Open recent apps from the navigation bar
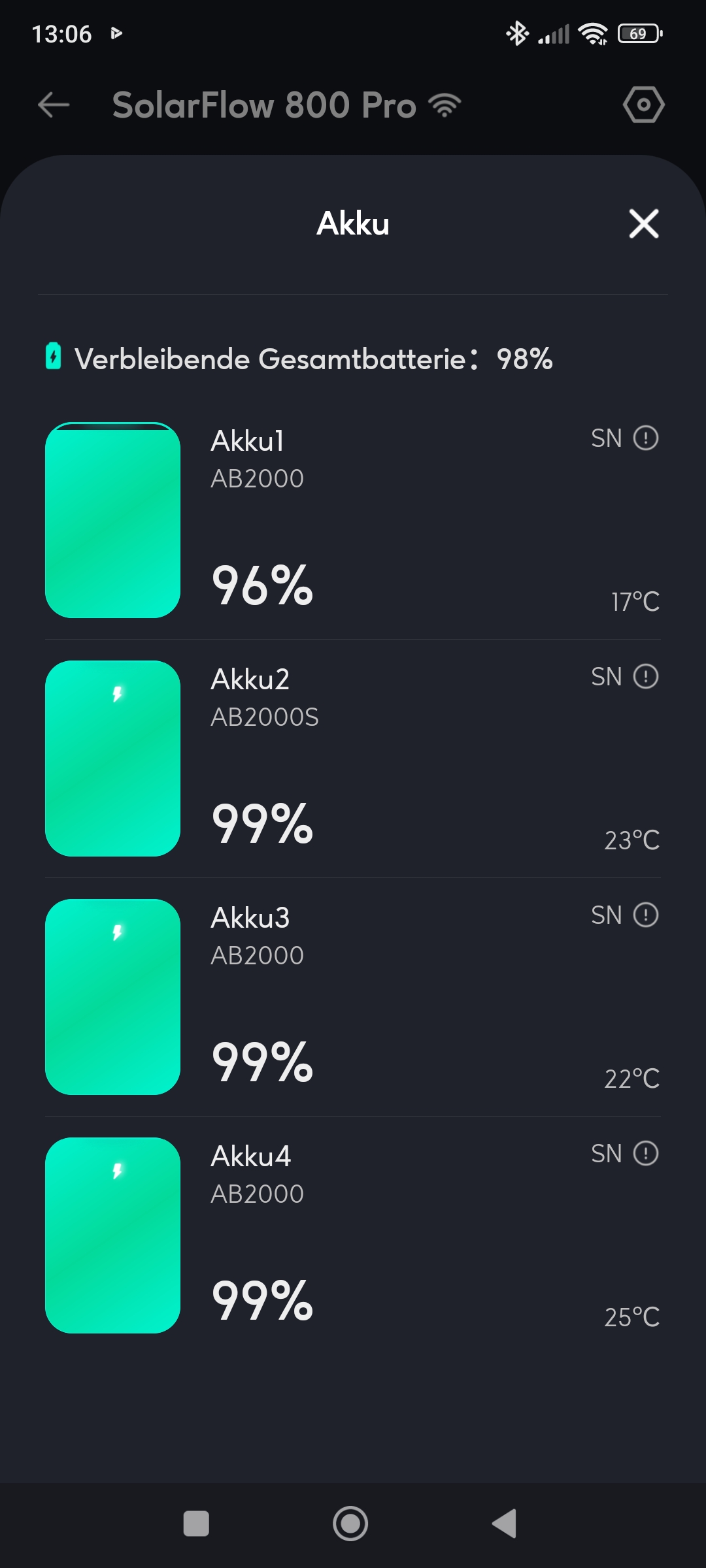706x1568 pixels. coord(196,1524)
